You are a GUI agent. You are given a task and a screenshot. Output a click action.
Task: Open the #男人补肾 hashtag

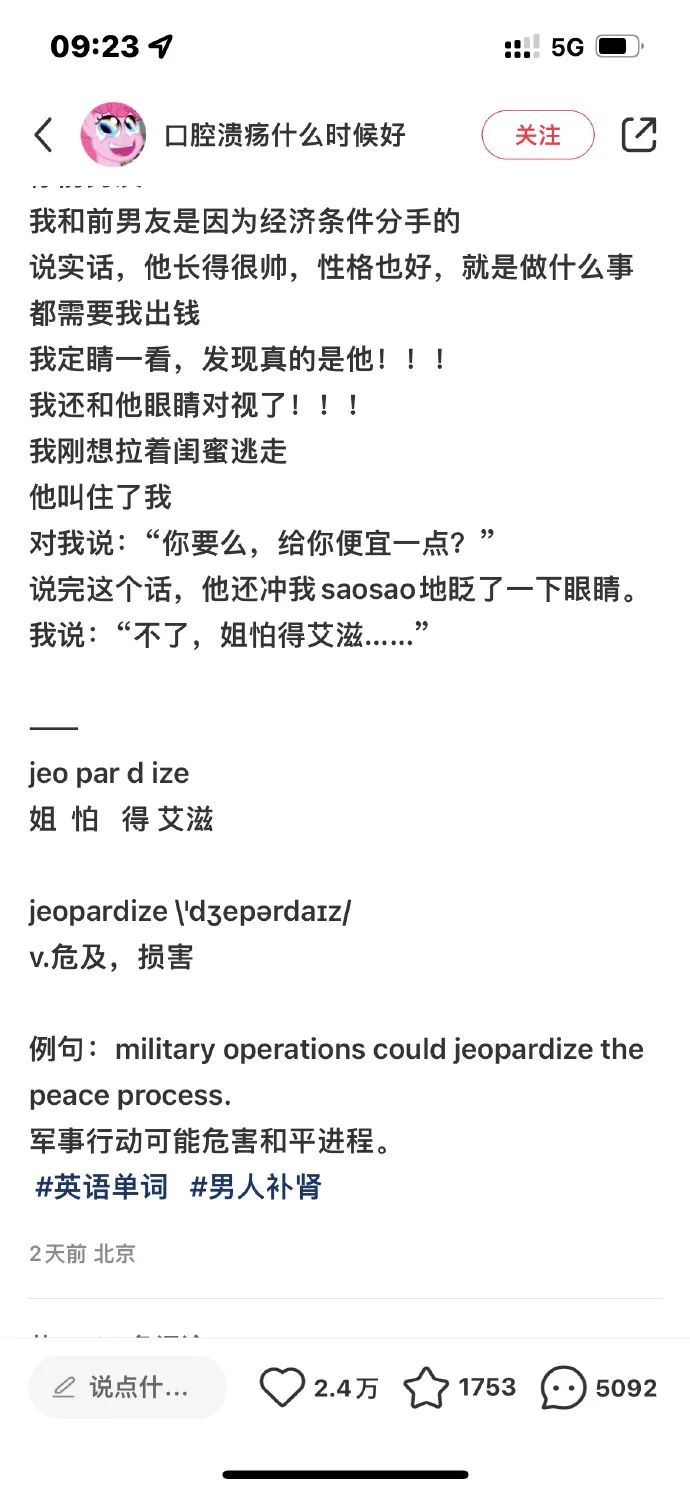pyautogui.click(x=256, y=1187)
